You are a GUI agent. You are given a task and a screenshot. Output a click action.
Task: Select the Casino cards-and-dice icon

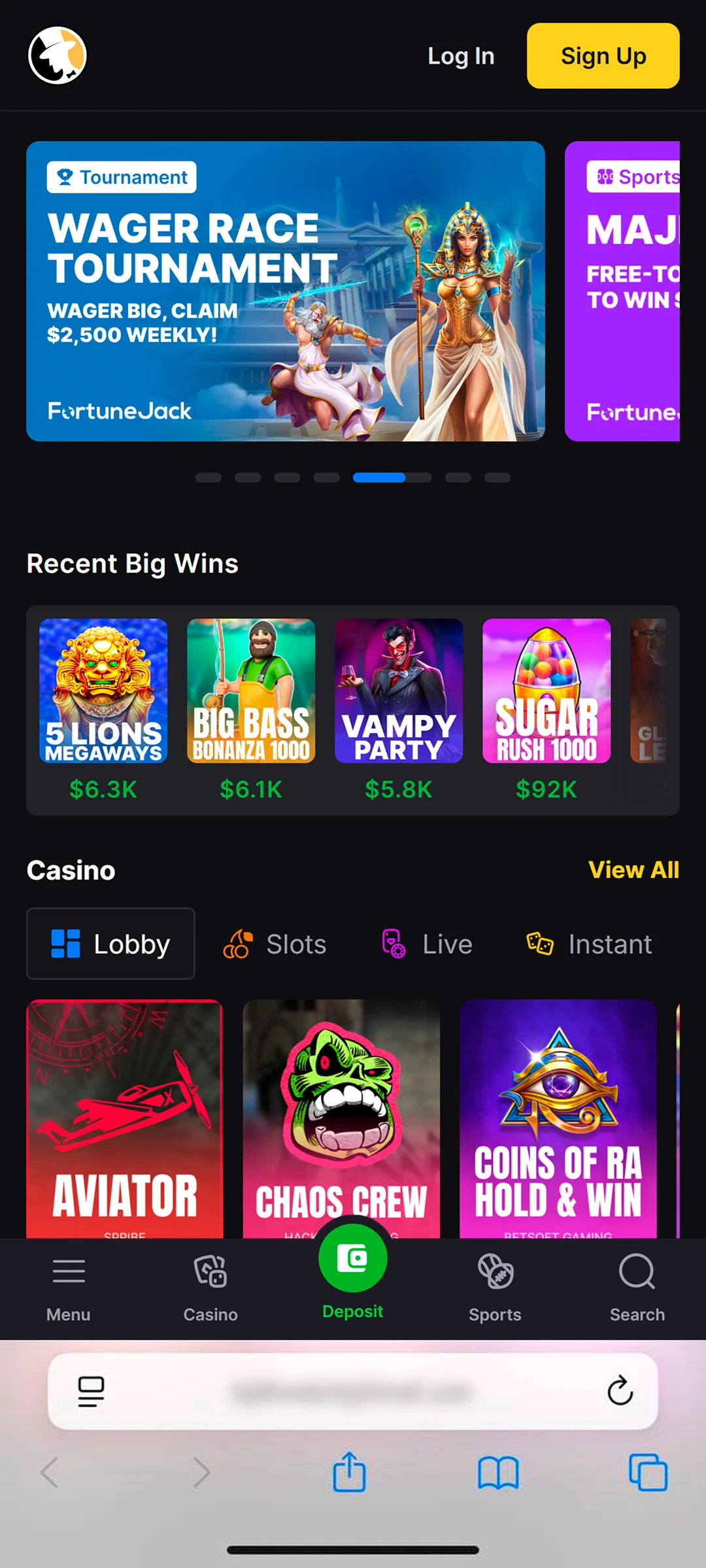point(210,1271)
